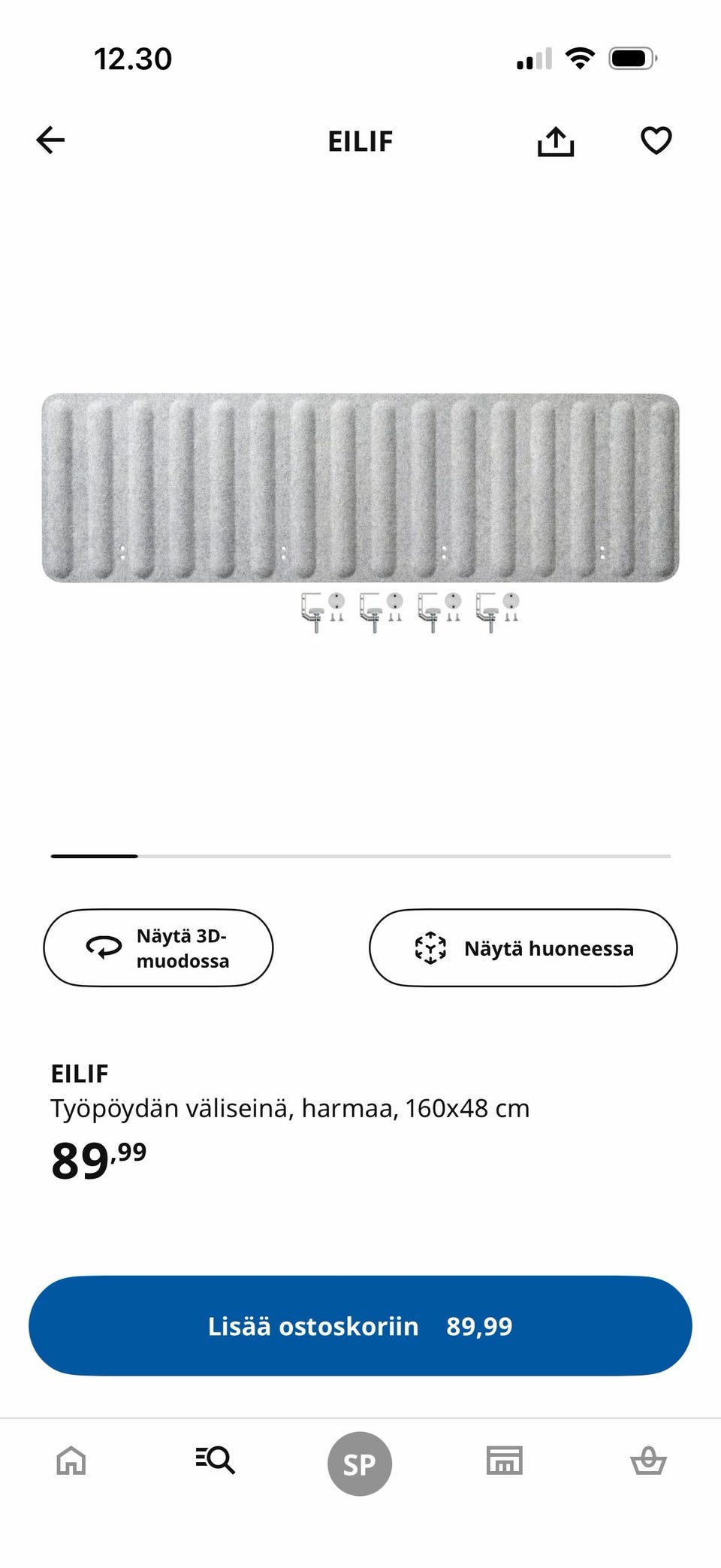Open the shopping basket icon

pyautogui.click(x=648, y=1461)
